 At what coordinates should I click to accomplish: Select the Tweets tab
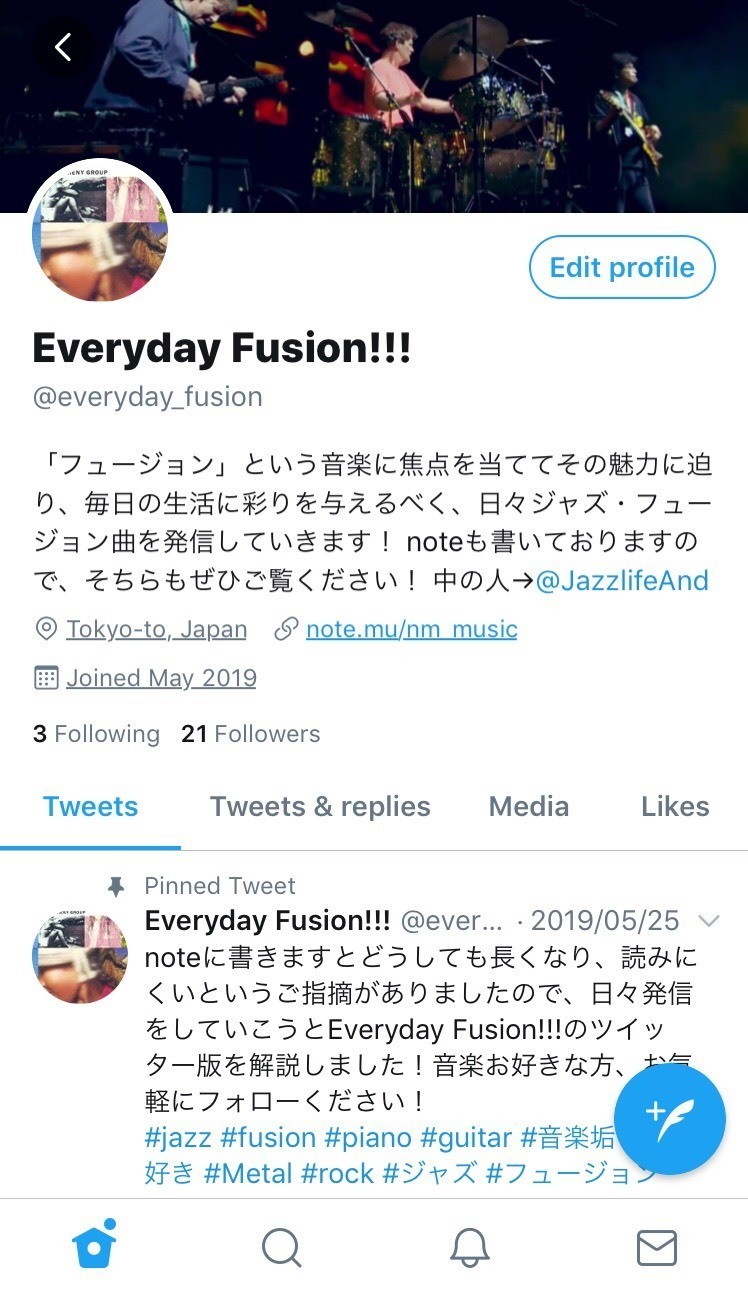pyautogui.click(x=91, y=807)
